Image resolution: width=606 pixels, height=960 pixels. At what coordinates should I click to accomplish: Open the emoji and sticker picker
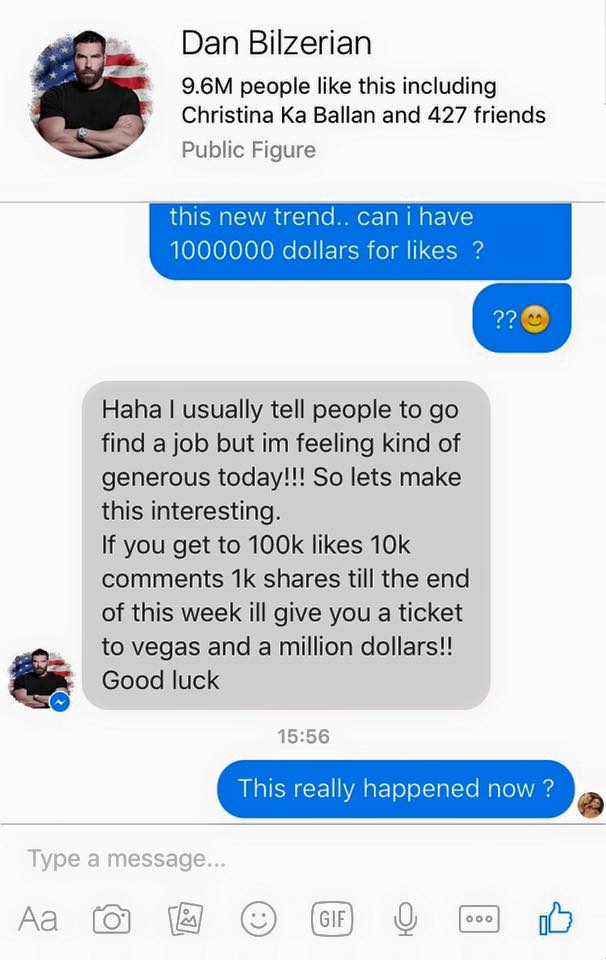(258, 919)
